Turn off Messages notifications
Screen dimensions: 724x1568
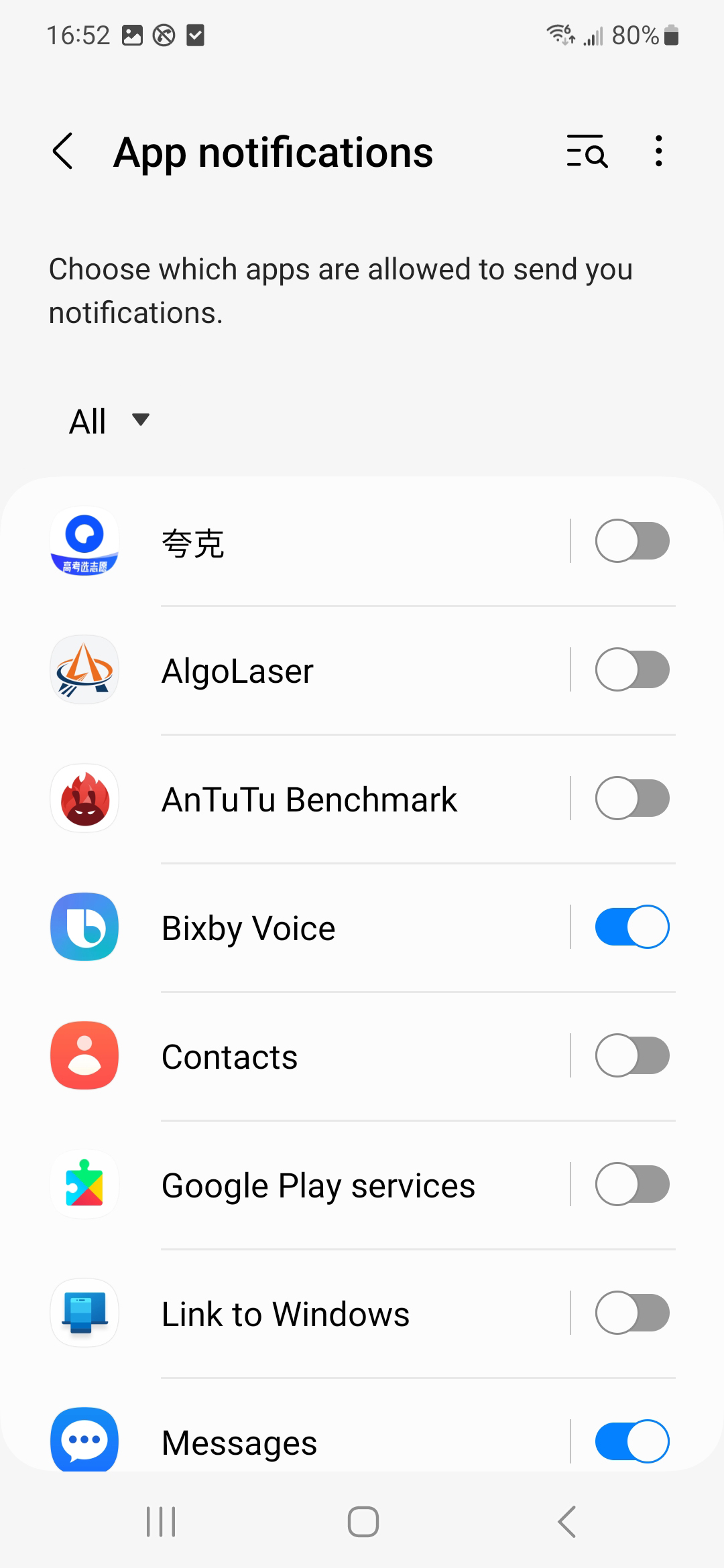pos(631,1441)
